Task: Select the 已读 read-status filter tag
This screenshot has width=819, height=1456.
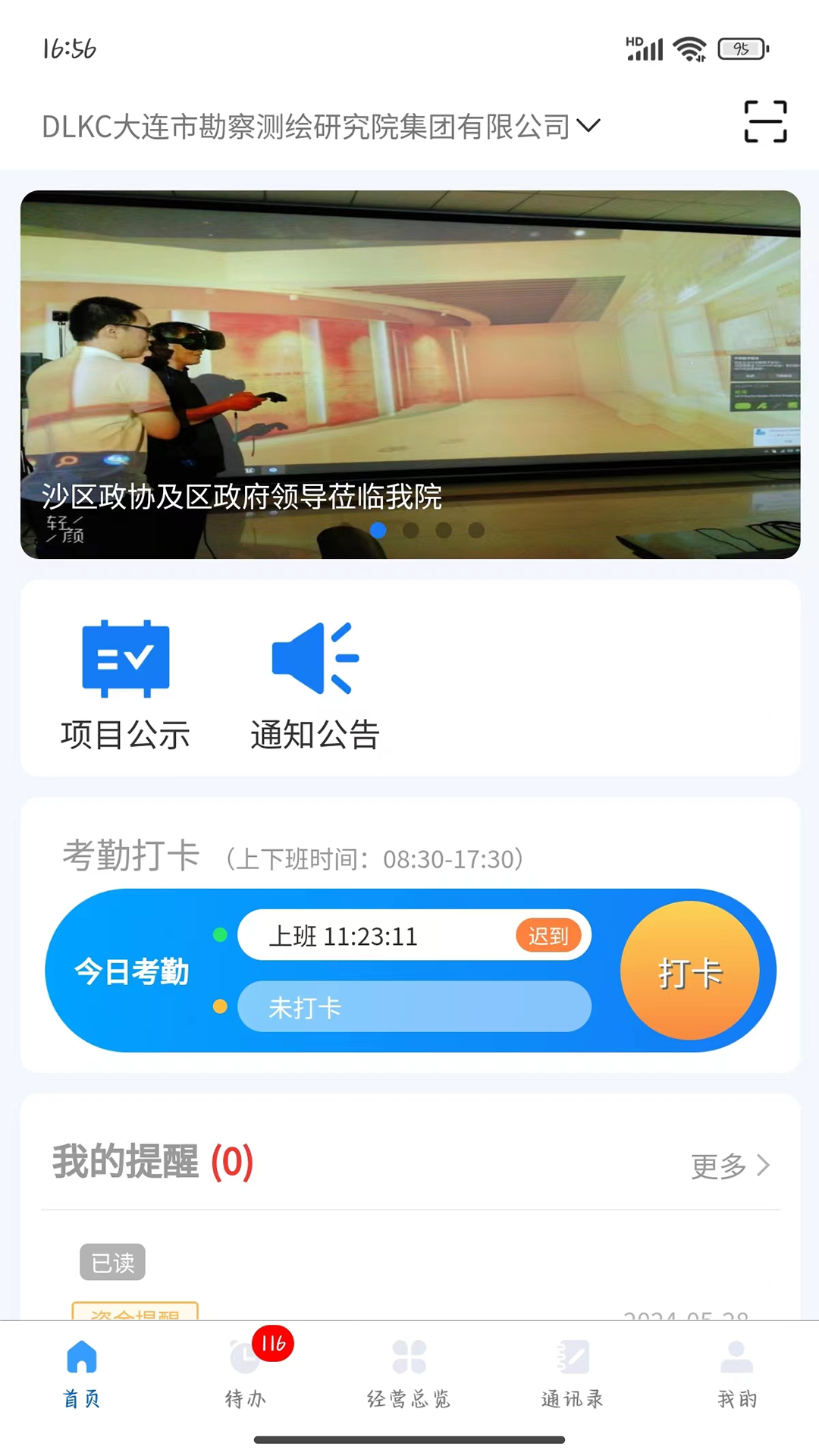Action: [x=111, y=1263]
